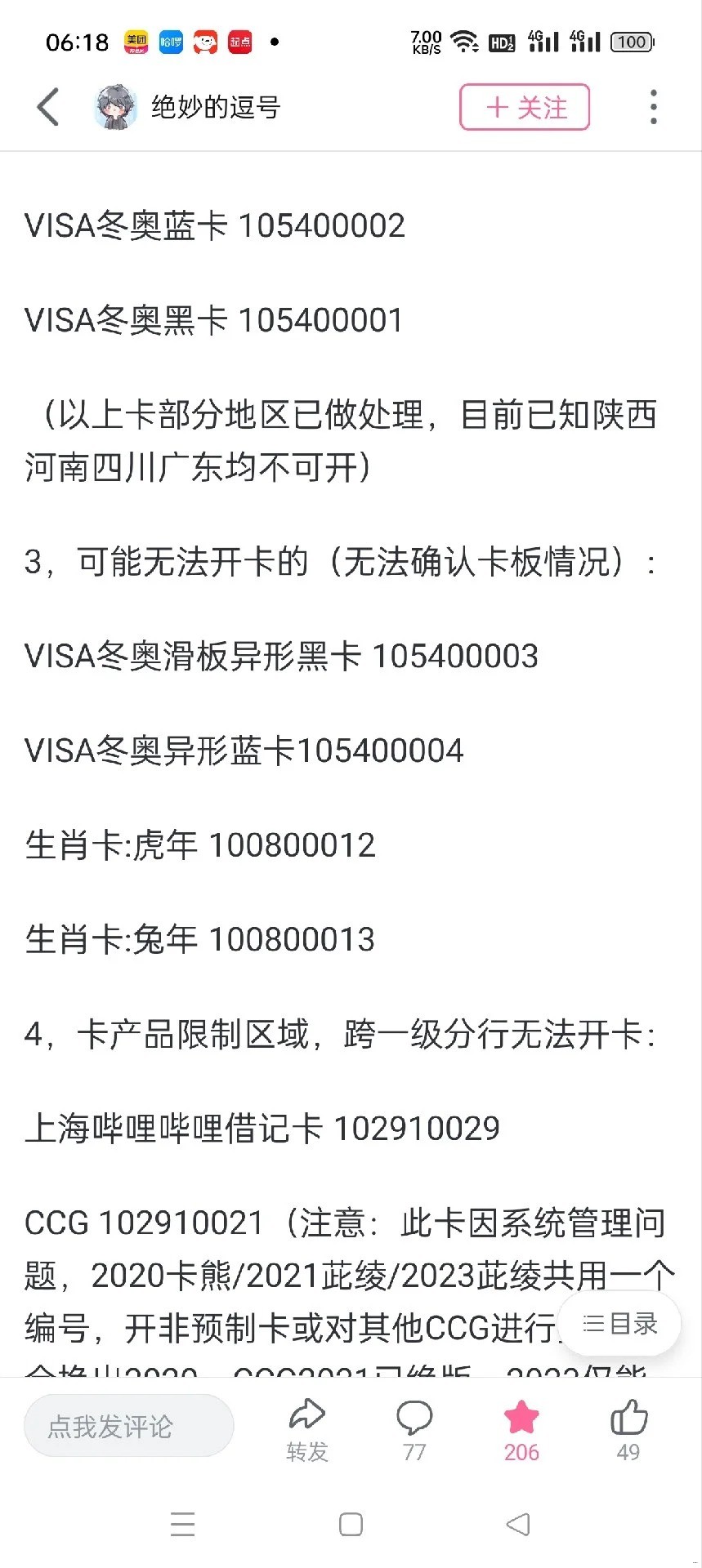Tap the back arrow to exit the article
702x1568 pixels.
[x=47, y=106]
